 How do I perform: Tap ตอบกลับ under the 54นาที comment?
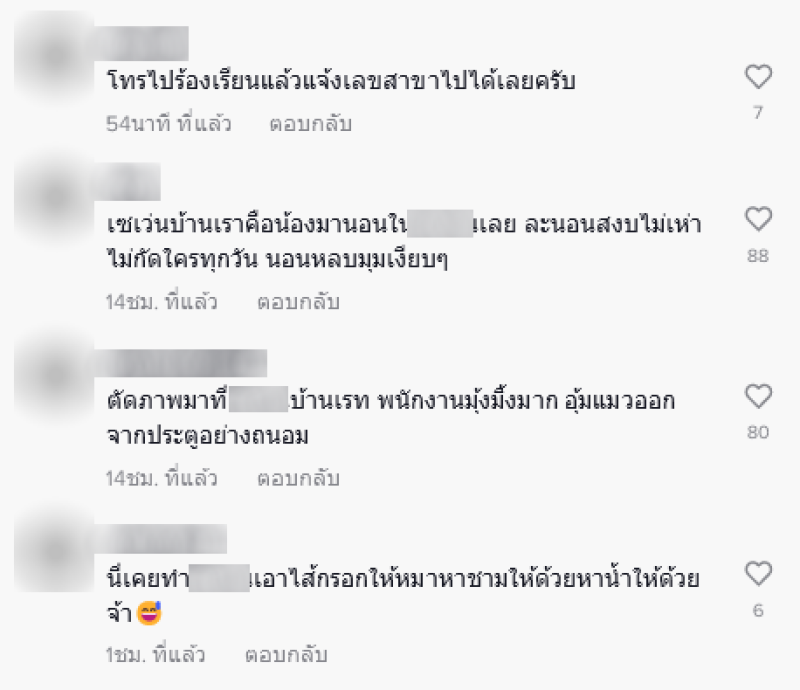(310, 124)
